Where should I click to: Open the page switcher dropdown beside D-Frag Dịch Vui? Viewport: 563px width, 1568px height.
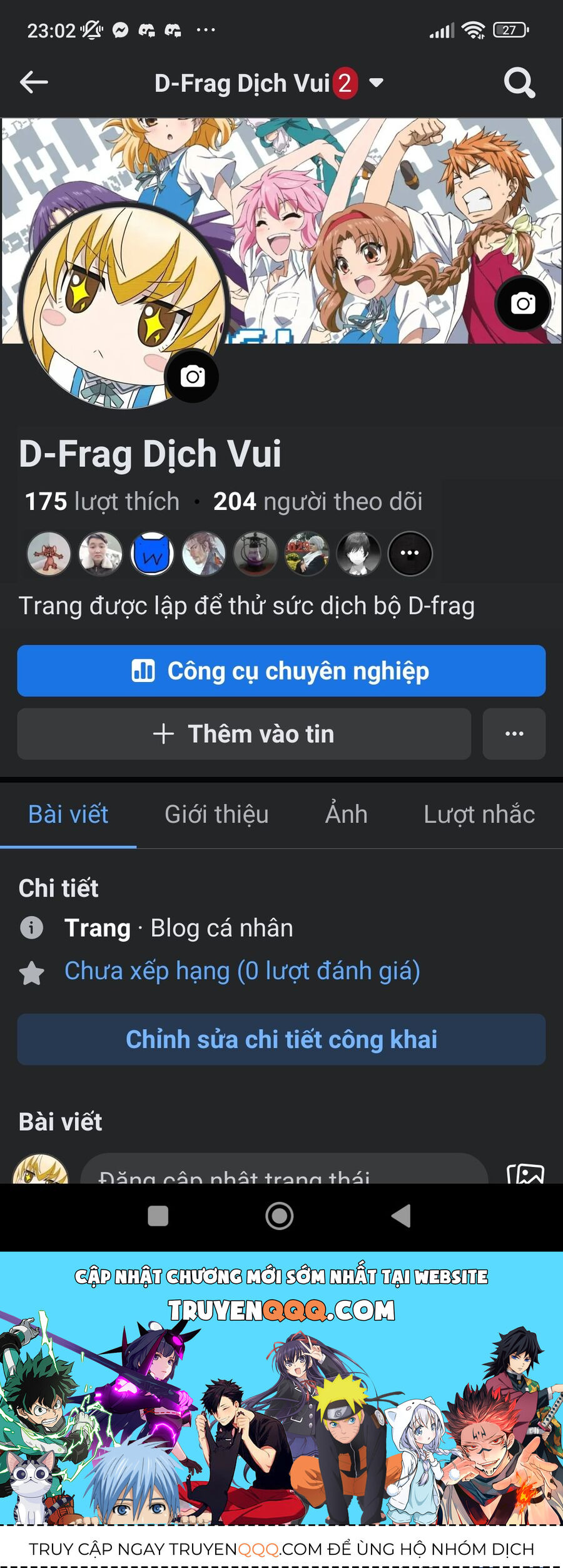376,82
